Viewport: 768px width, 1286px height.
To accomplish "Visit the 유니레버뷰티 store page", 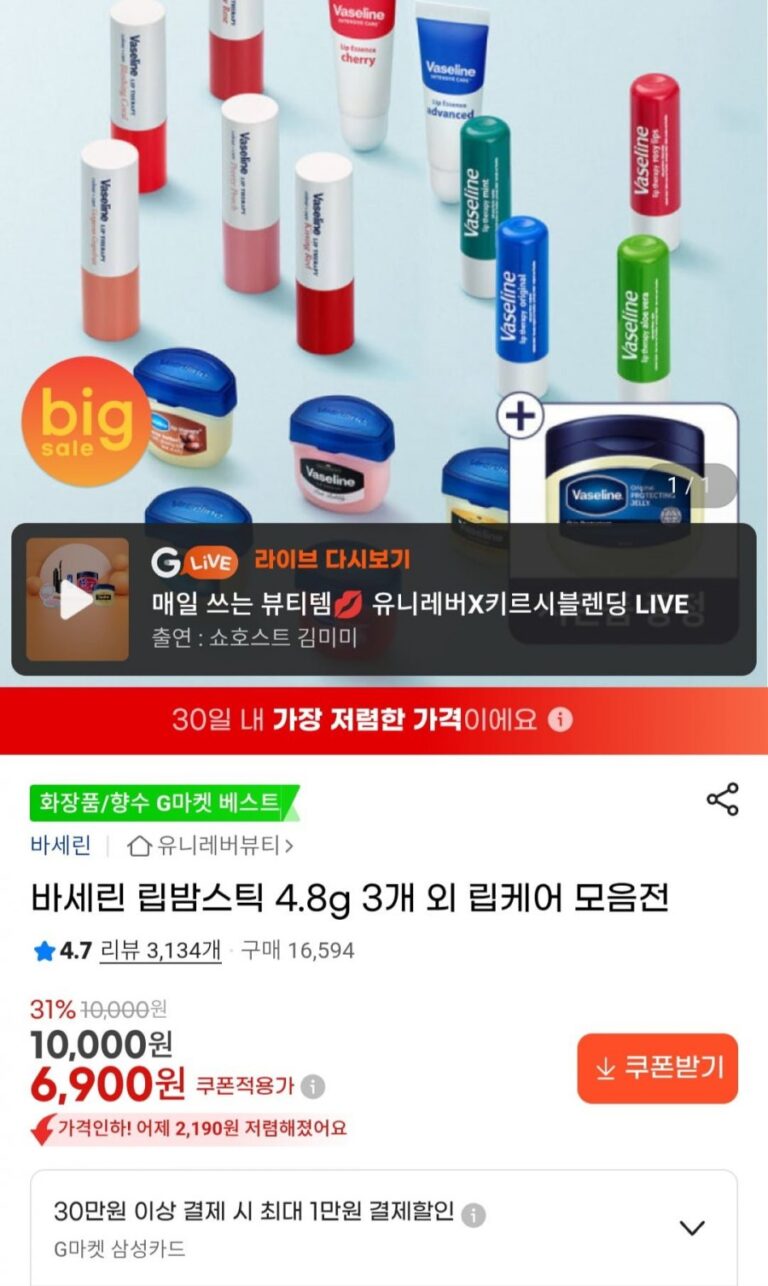I will click(211, 846).
